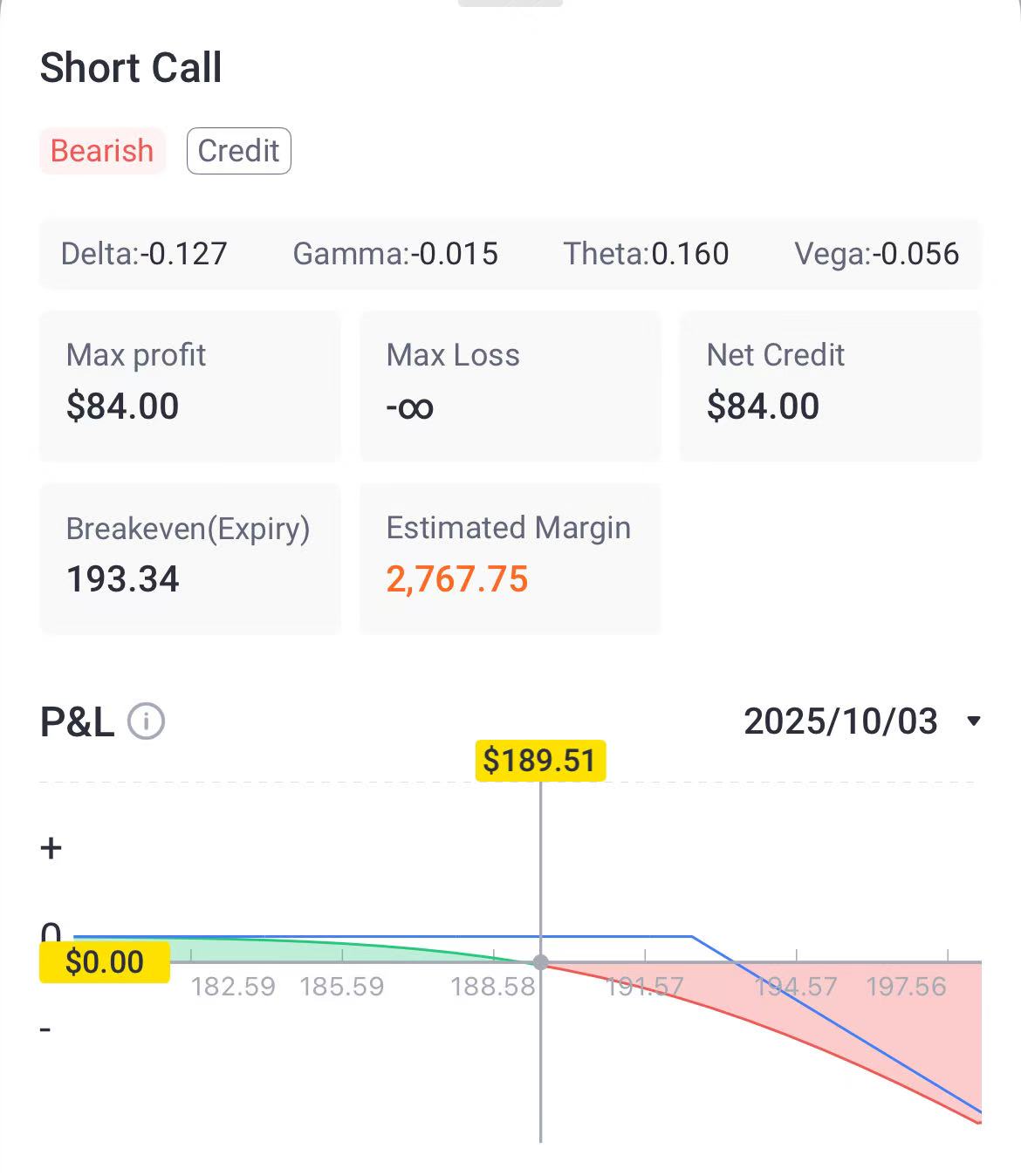Viewport: 1021px width, 1176px height.
Task: Select the Theta:0.160 greek value
Action: tap(646, 254)
